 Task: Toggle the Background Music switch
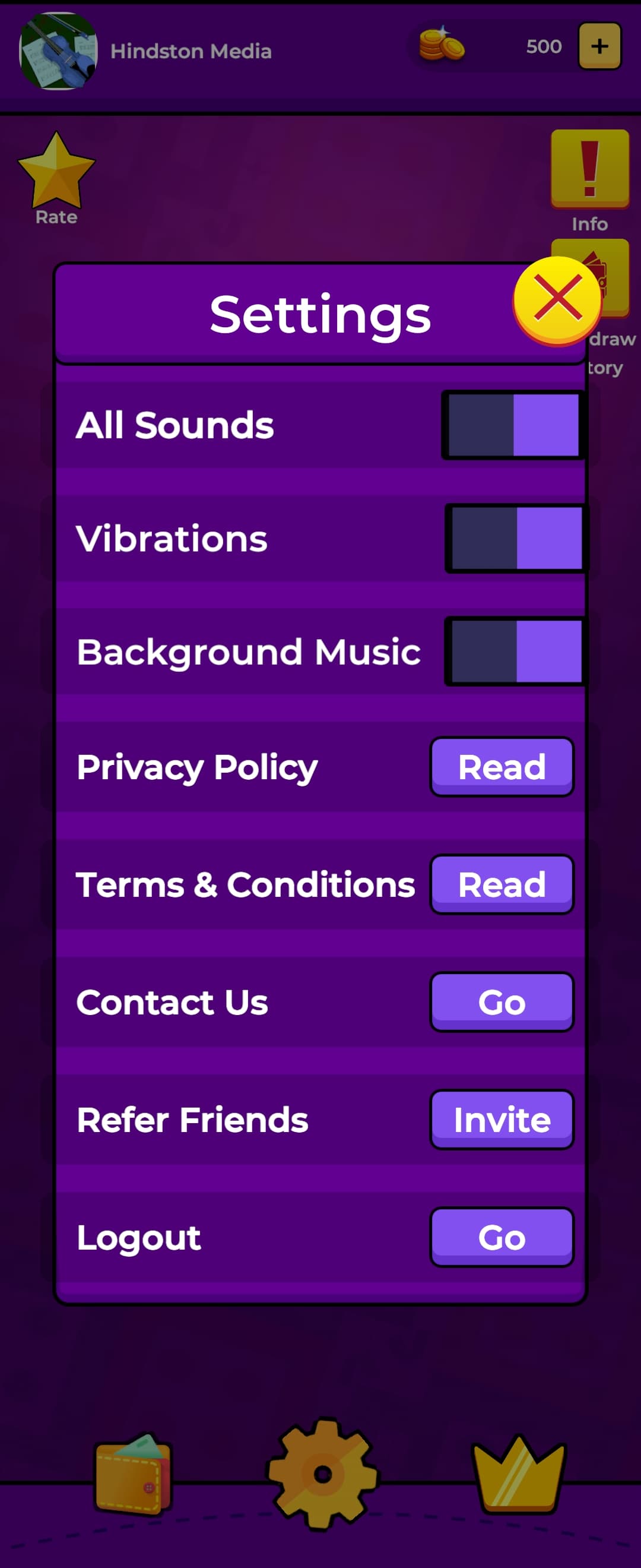click(516, 652)
